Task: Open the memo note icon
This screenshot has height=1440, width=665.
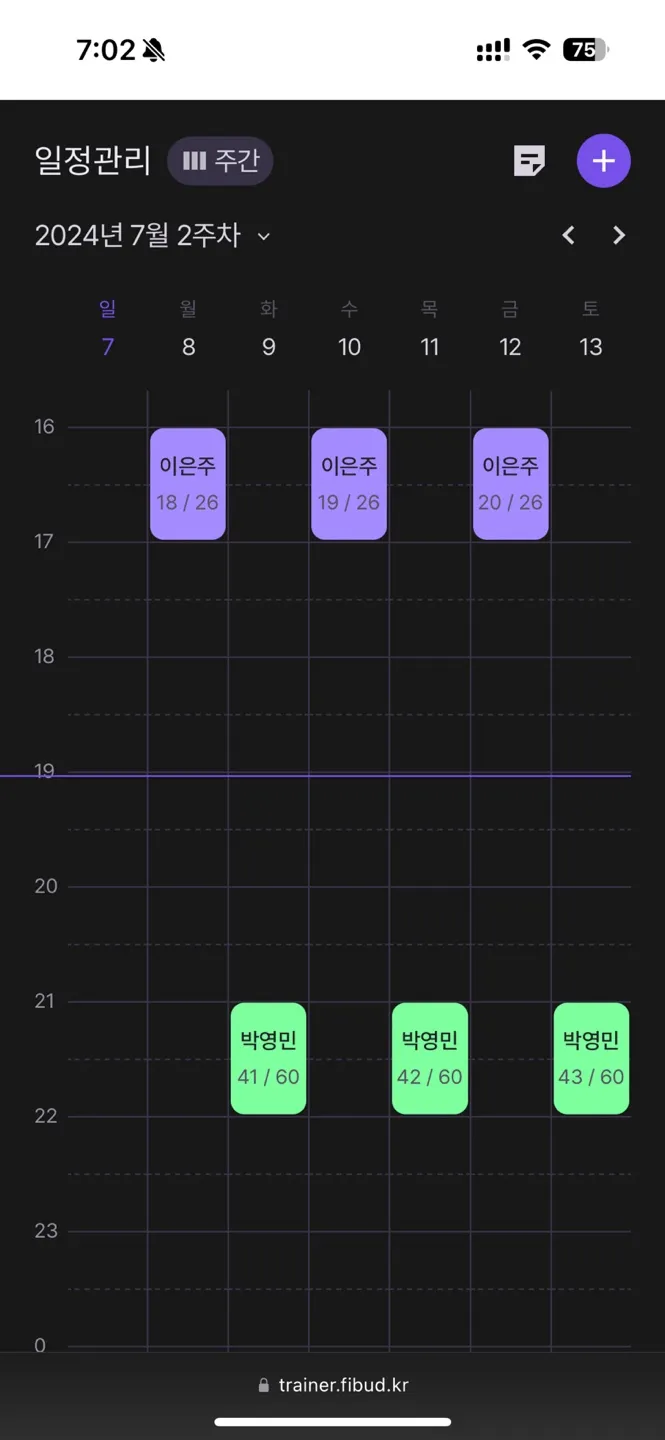Action: [529, 161]
